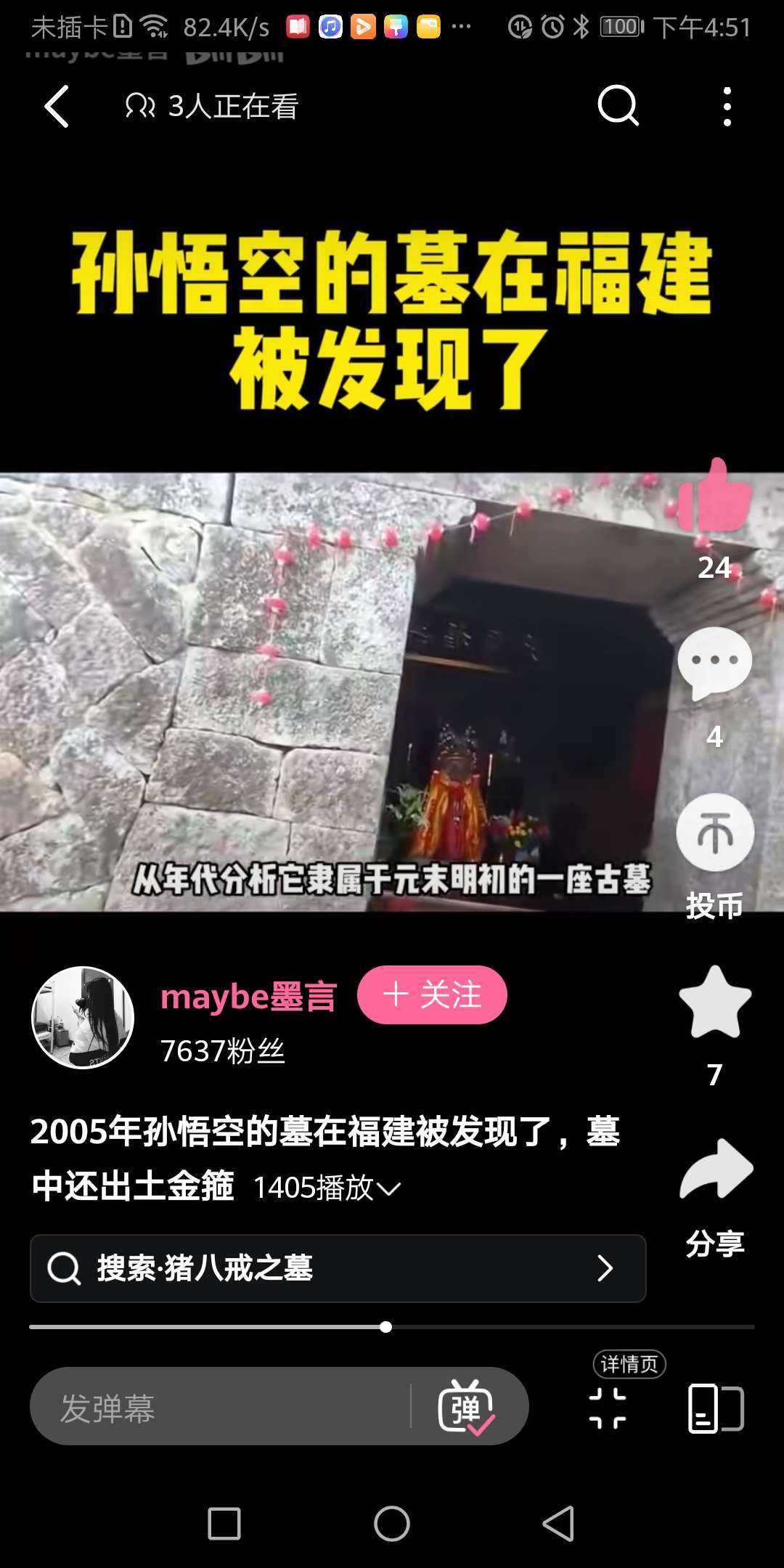This screenshot has width=784, height=1568.
Task: Tap the 投币 coin button
Action: pos(714,833)
